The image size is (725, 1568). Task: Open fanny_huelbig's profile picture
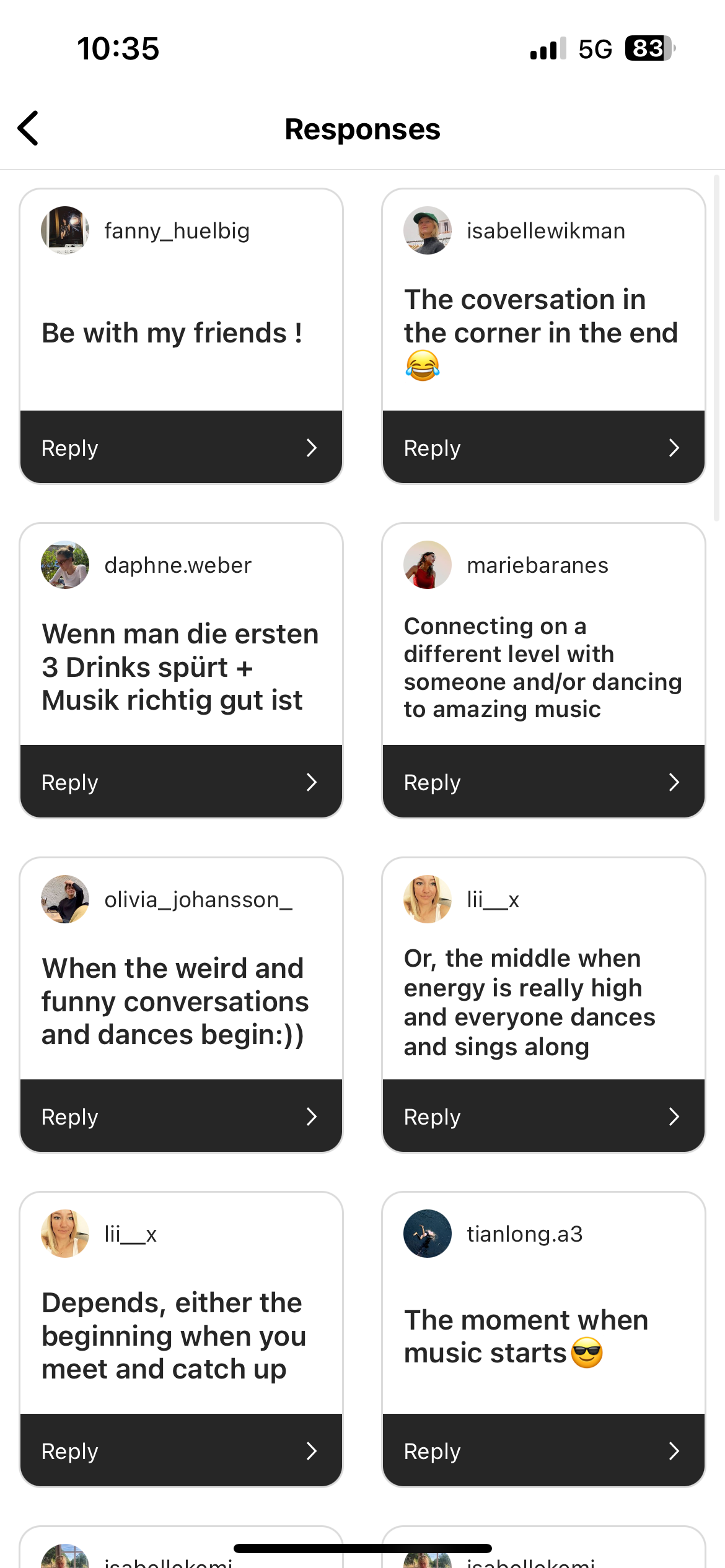pyautogui.click(x=65, y=230)
